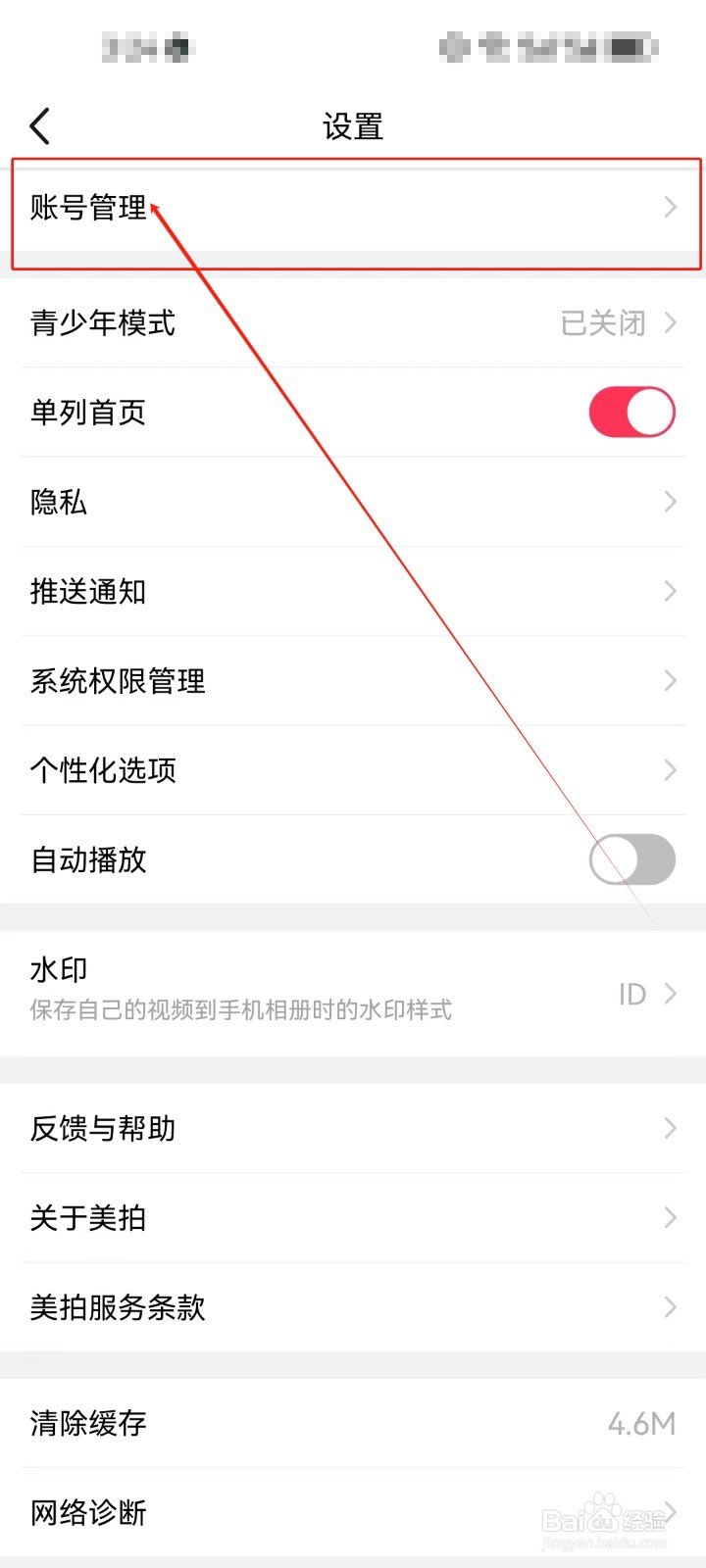The height and width of the screenshot is (1568, 706).
Task: Tap the 设置 title at top
Action: pyautogui.click(x=353, y=125)
